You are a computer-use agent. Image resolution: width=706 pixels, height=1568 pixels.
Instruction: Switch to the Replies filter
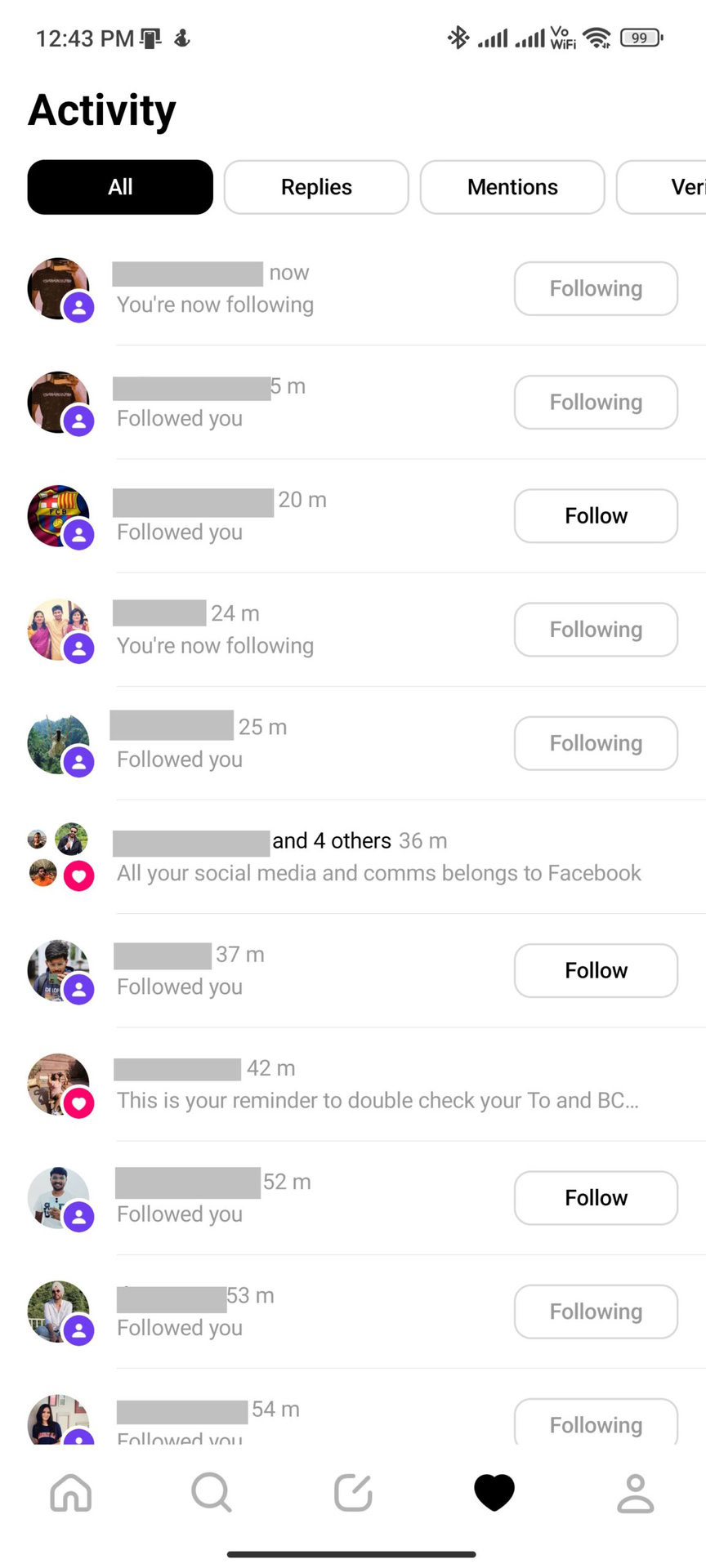(316, 187)
